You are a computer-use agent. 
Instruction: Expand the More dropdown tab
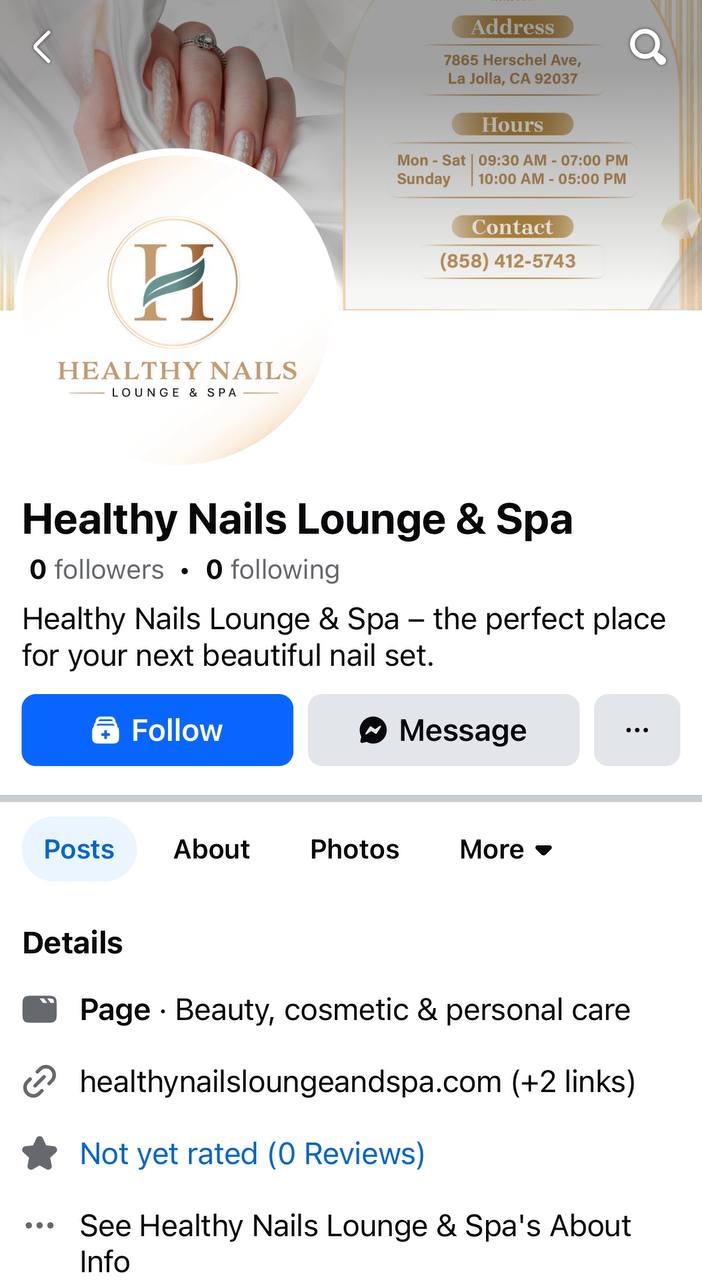click(x=505, y=849)
